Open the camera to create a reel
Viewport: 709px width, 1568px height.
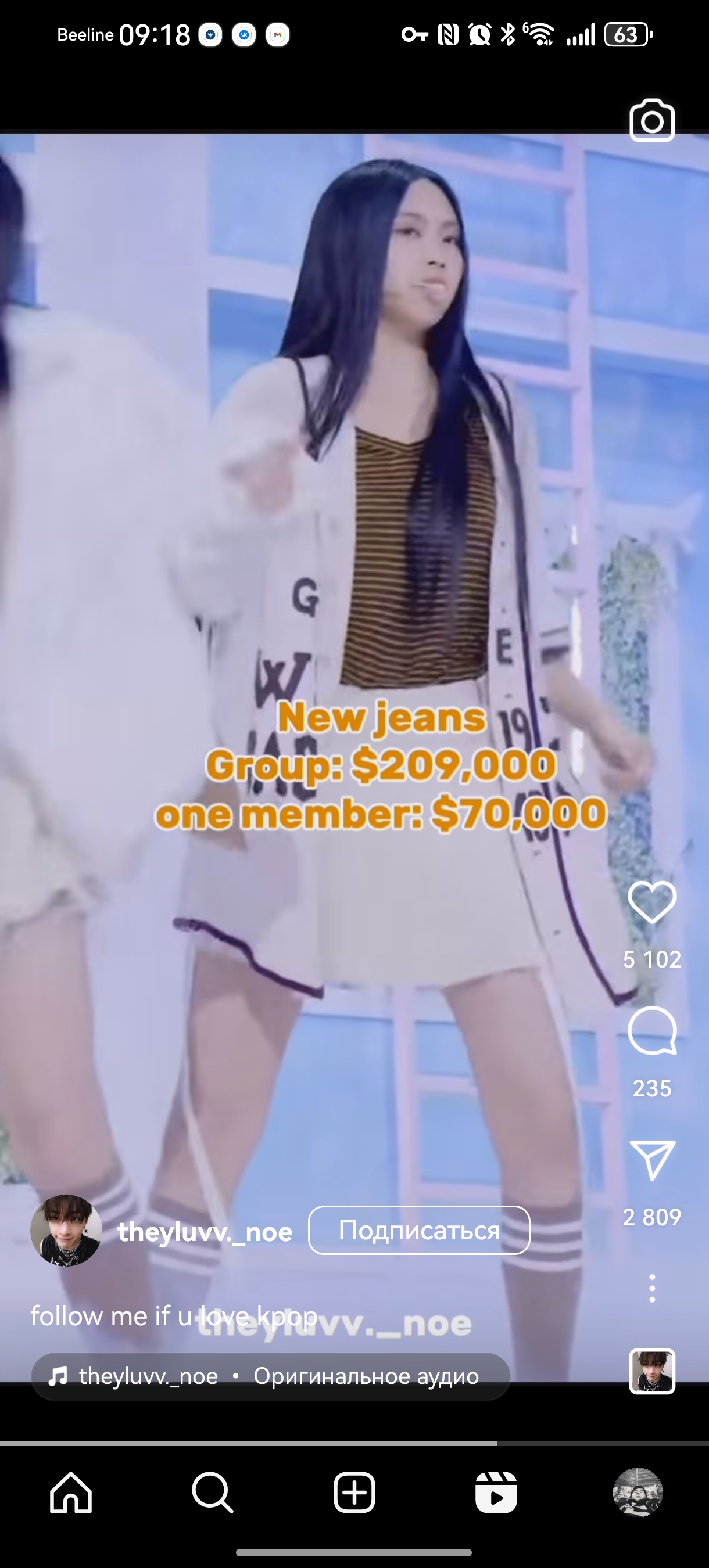coord(651,121)
